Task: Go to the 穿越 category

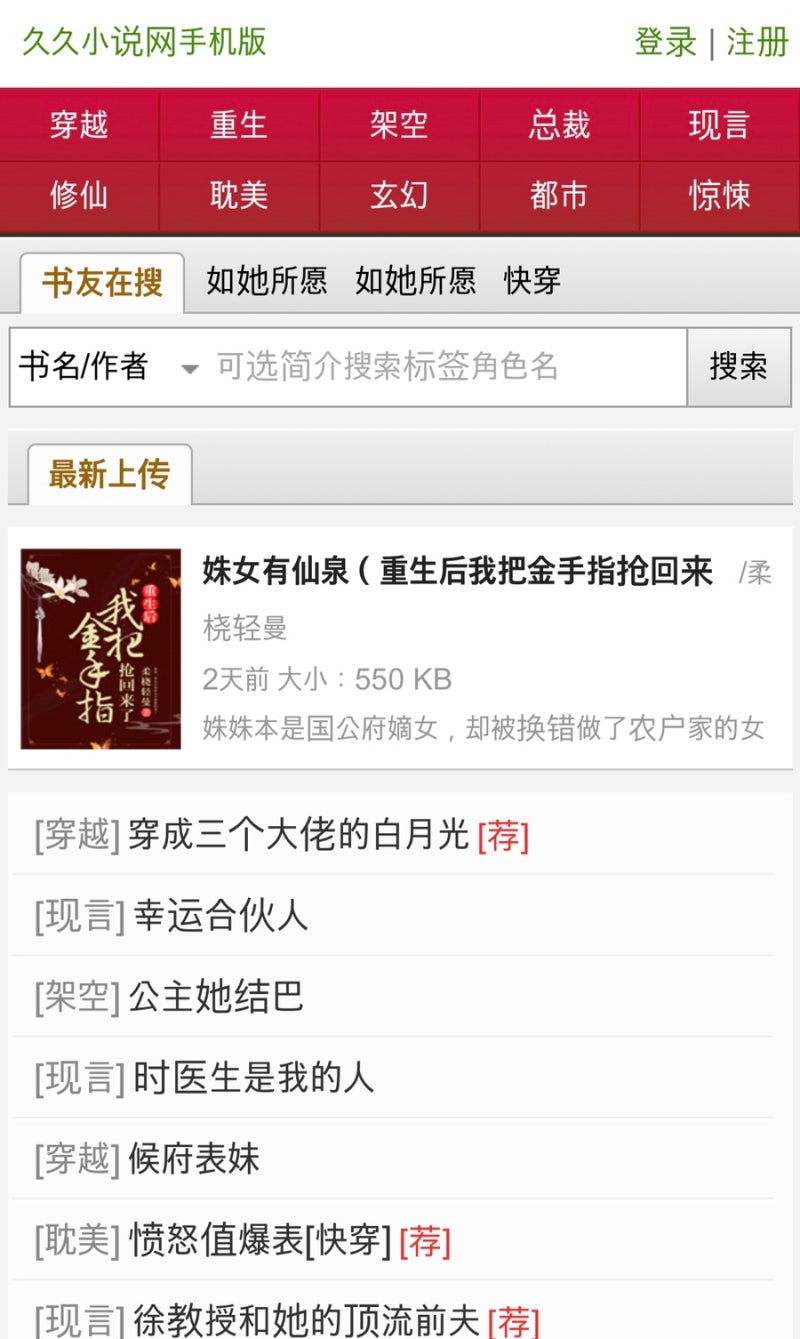Action: (79, 125)
